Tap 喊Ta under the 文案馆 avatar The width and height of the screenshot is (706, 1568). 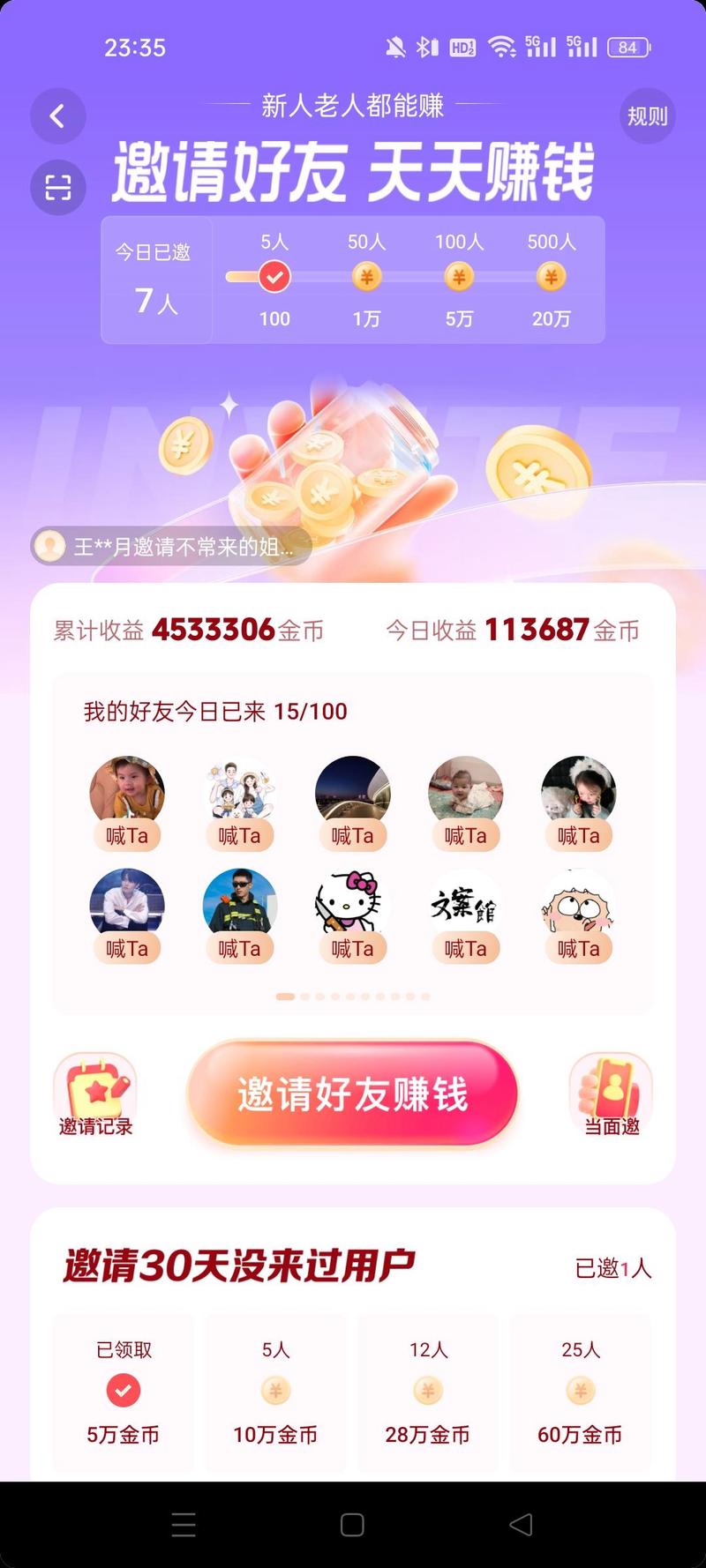465,949
